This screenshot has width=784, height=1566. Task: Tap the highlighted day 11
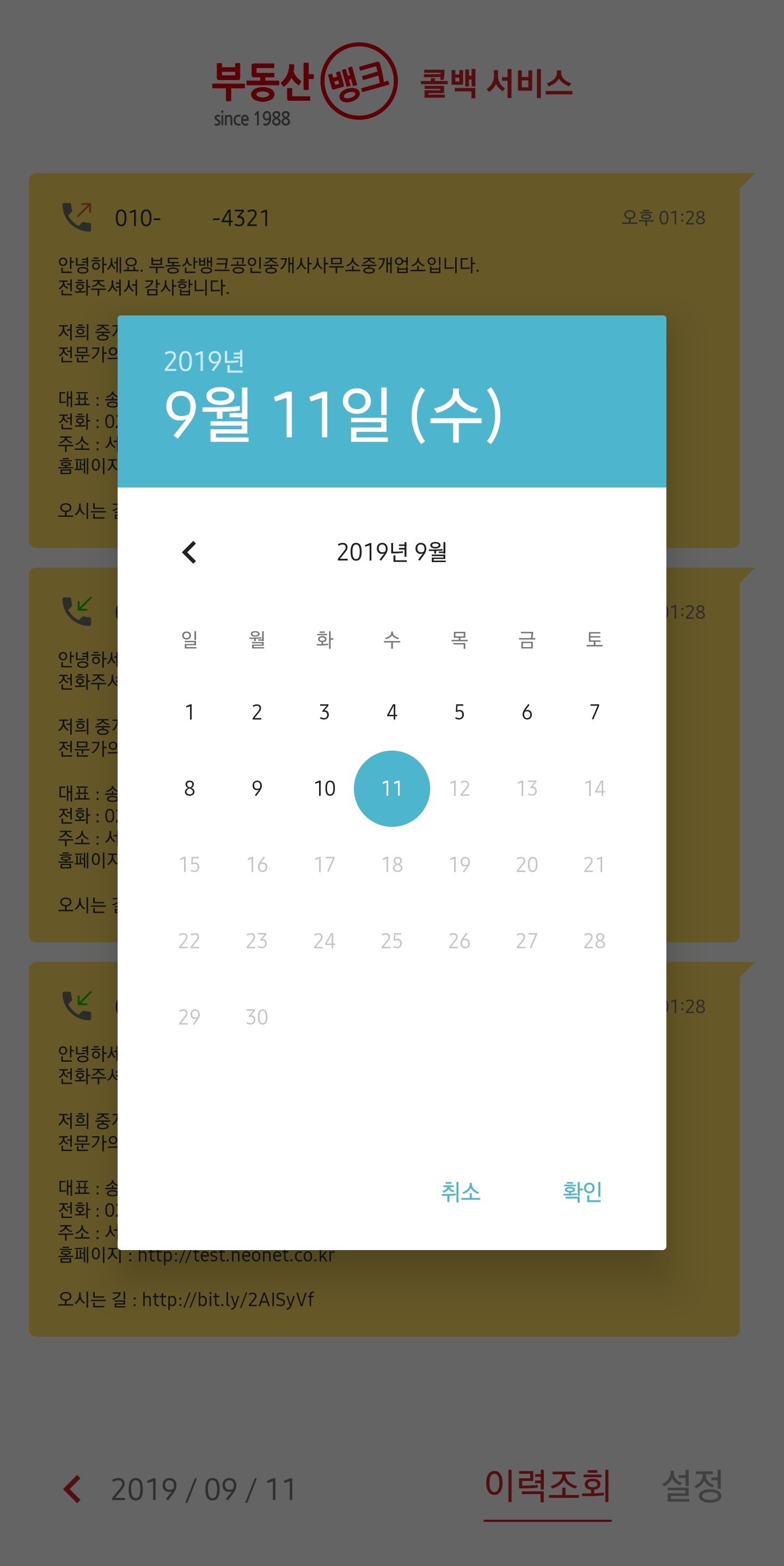392,789
